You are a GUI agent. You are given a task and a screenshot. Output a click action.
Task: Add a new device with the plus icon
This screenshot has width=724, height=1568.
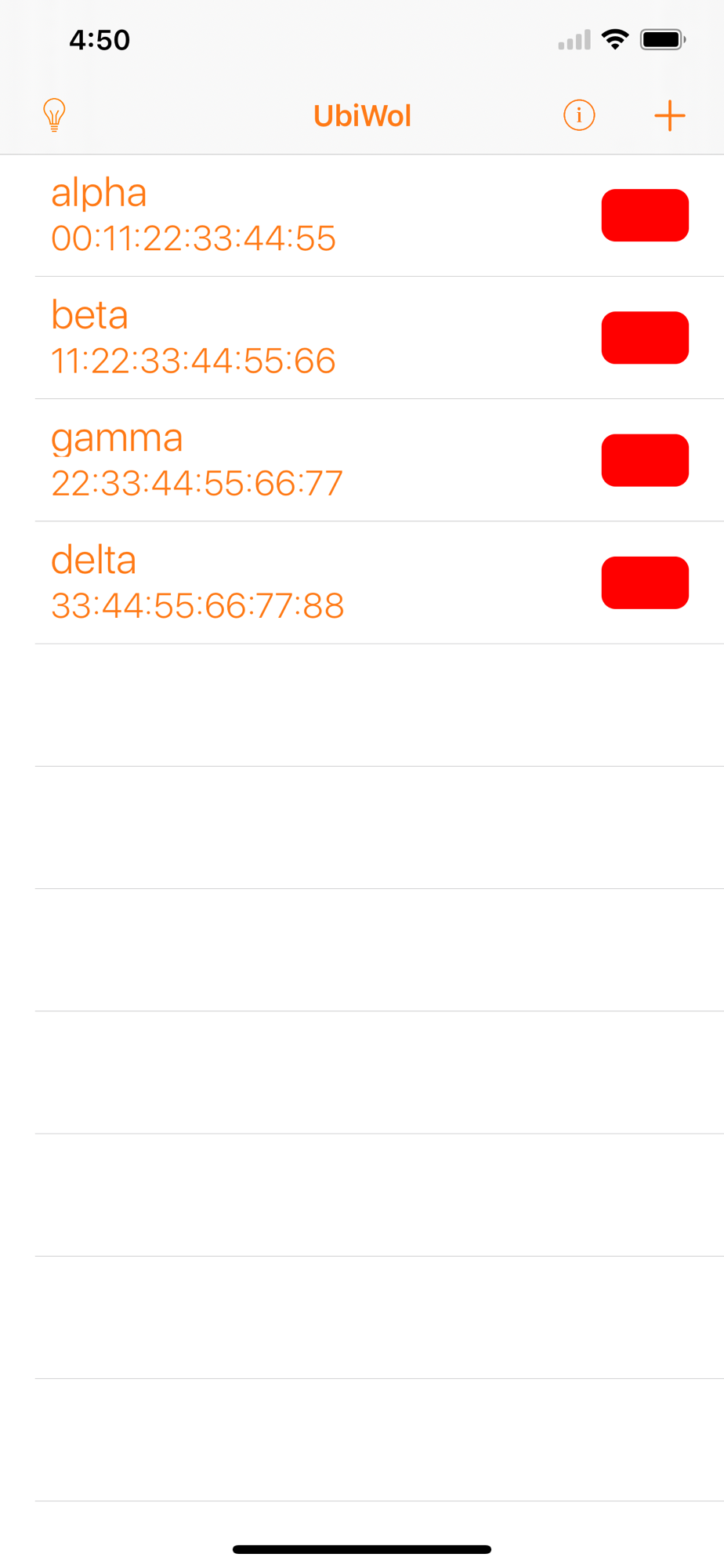tap(670, 116)
